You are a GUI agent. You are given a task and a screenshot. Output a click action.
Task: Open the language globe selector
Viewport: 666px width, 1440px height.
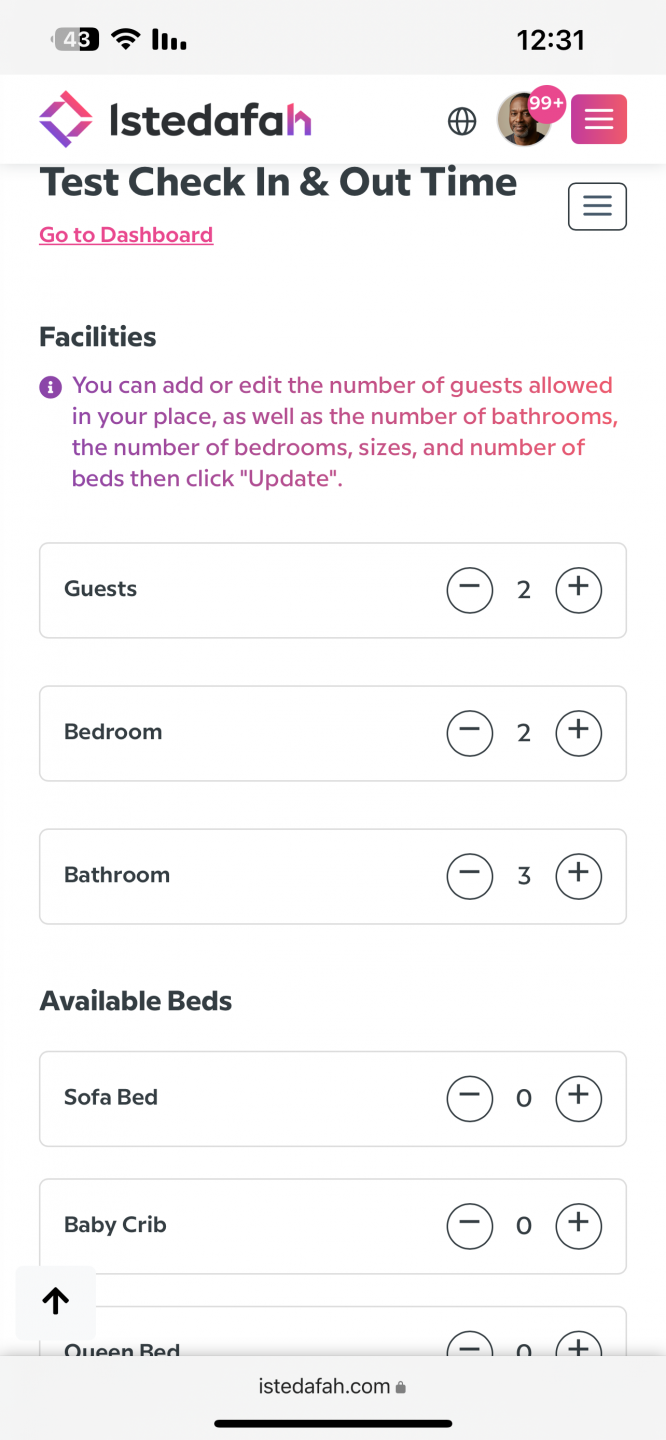[x=462, y=121]
